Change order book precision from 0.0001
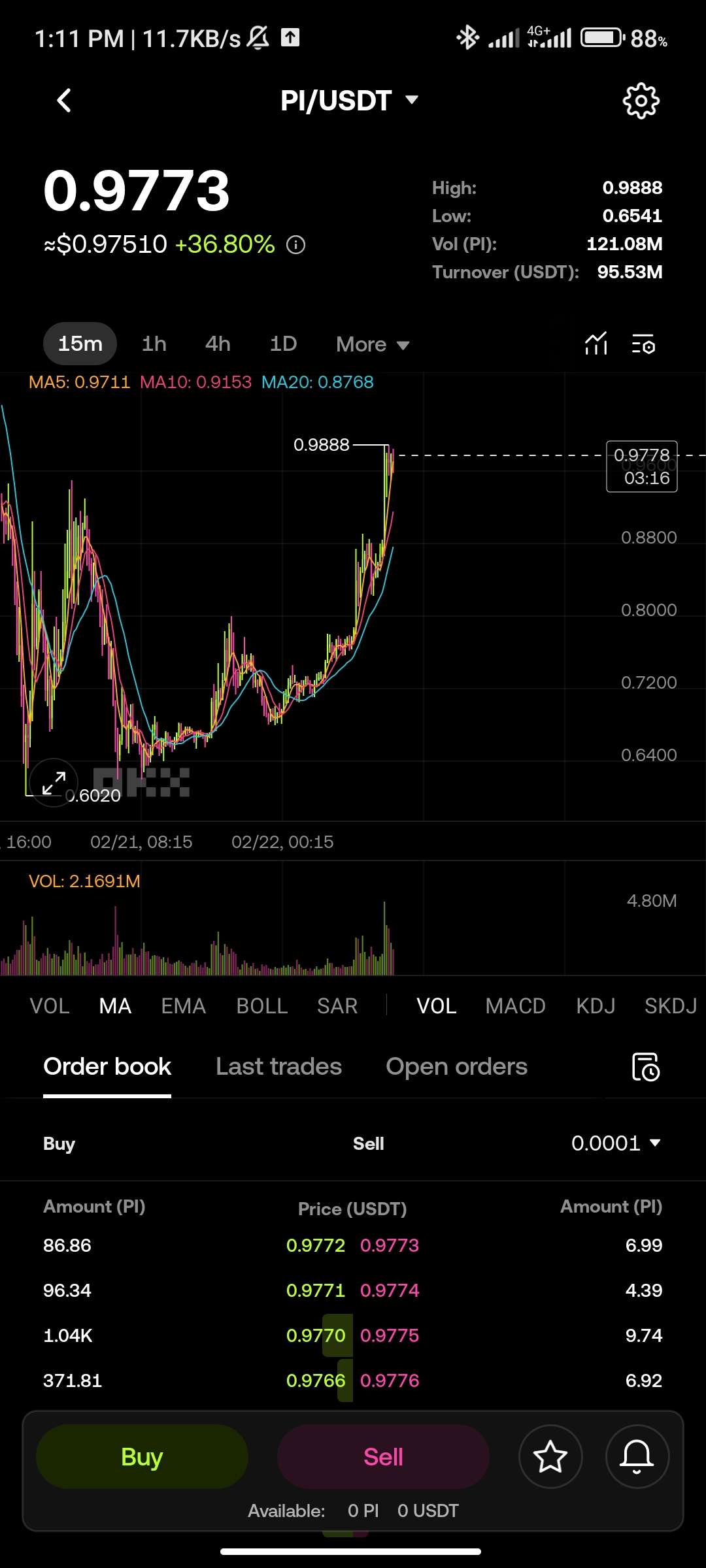This screenshot has height=1568, width=706. click(x=616, y=1143)
